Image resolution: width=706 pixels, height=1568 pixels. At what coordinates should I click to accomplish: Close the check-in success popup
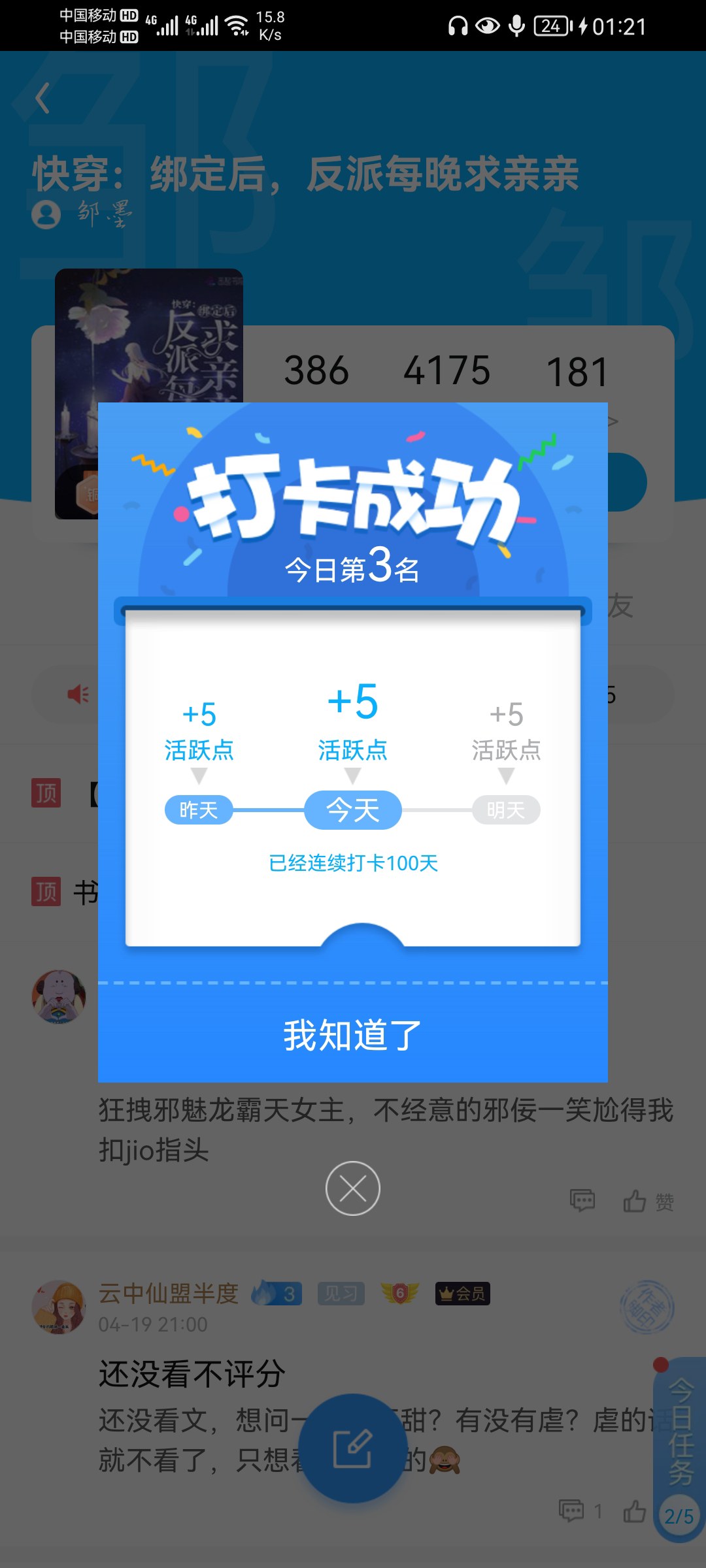pos(352,1188)
